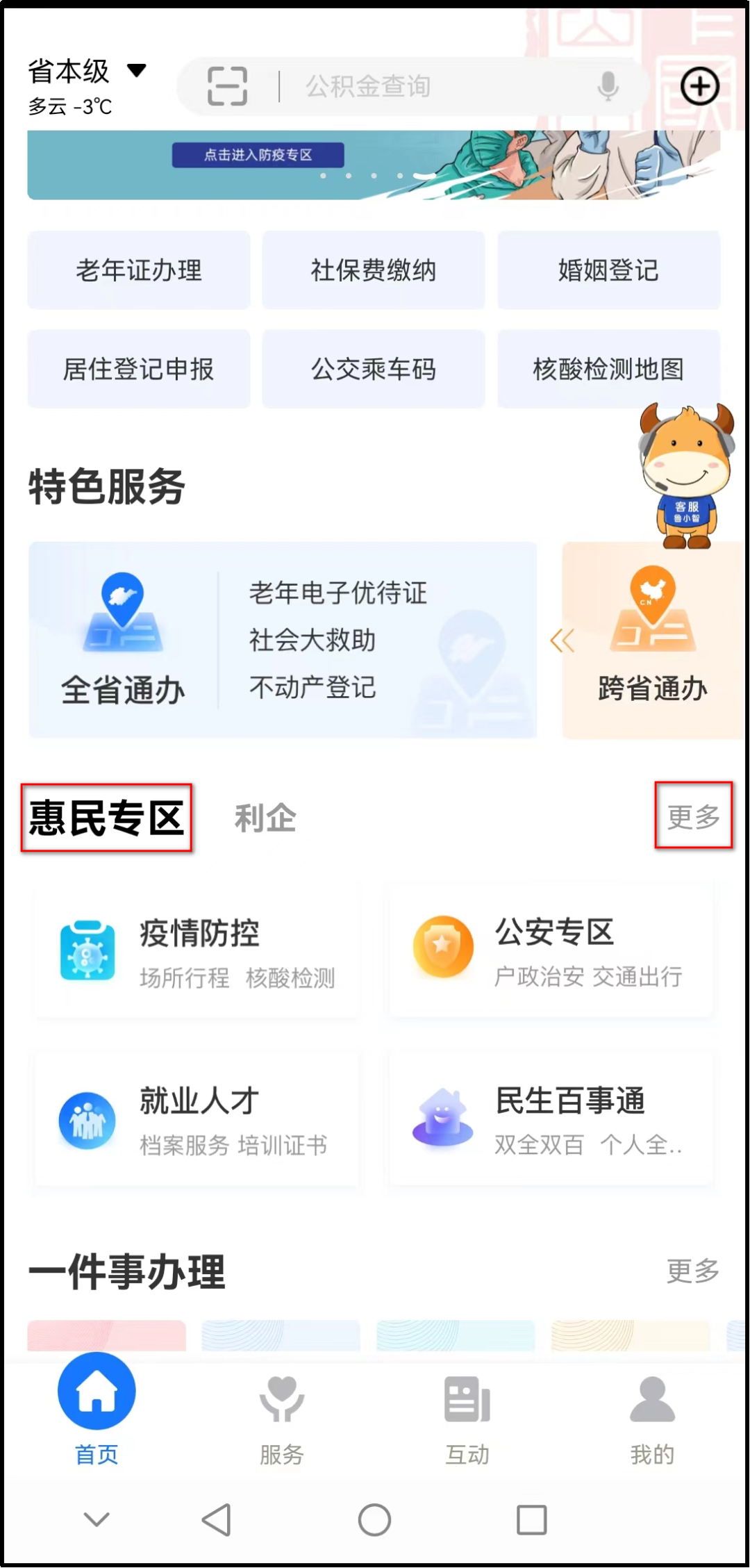This screenshot has width=750, height=1568.
Task: Tap the microphone voice search icon
Action: [x=608, y=87]
